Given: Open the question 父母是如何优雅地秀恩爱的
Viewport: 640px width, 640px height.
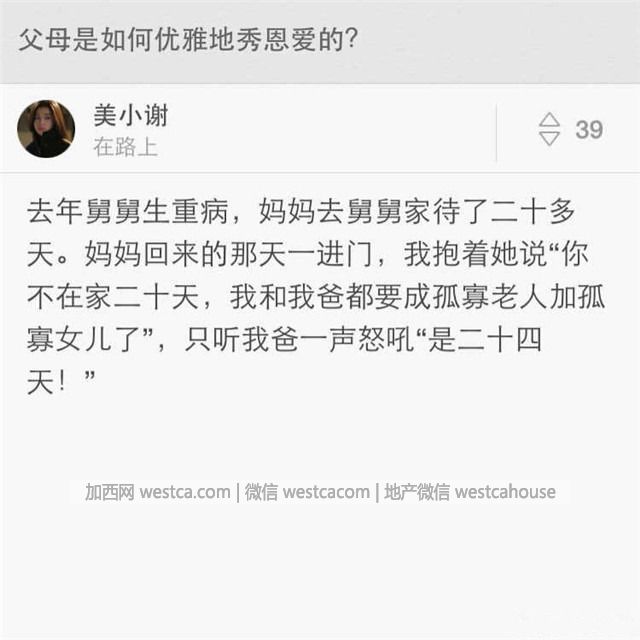Looking at the screenshot, I should (x=190, y=42).
